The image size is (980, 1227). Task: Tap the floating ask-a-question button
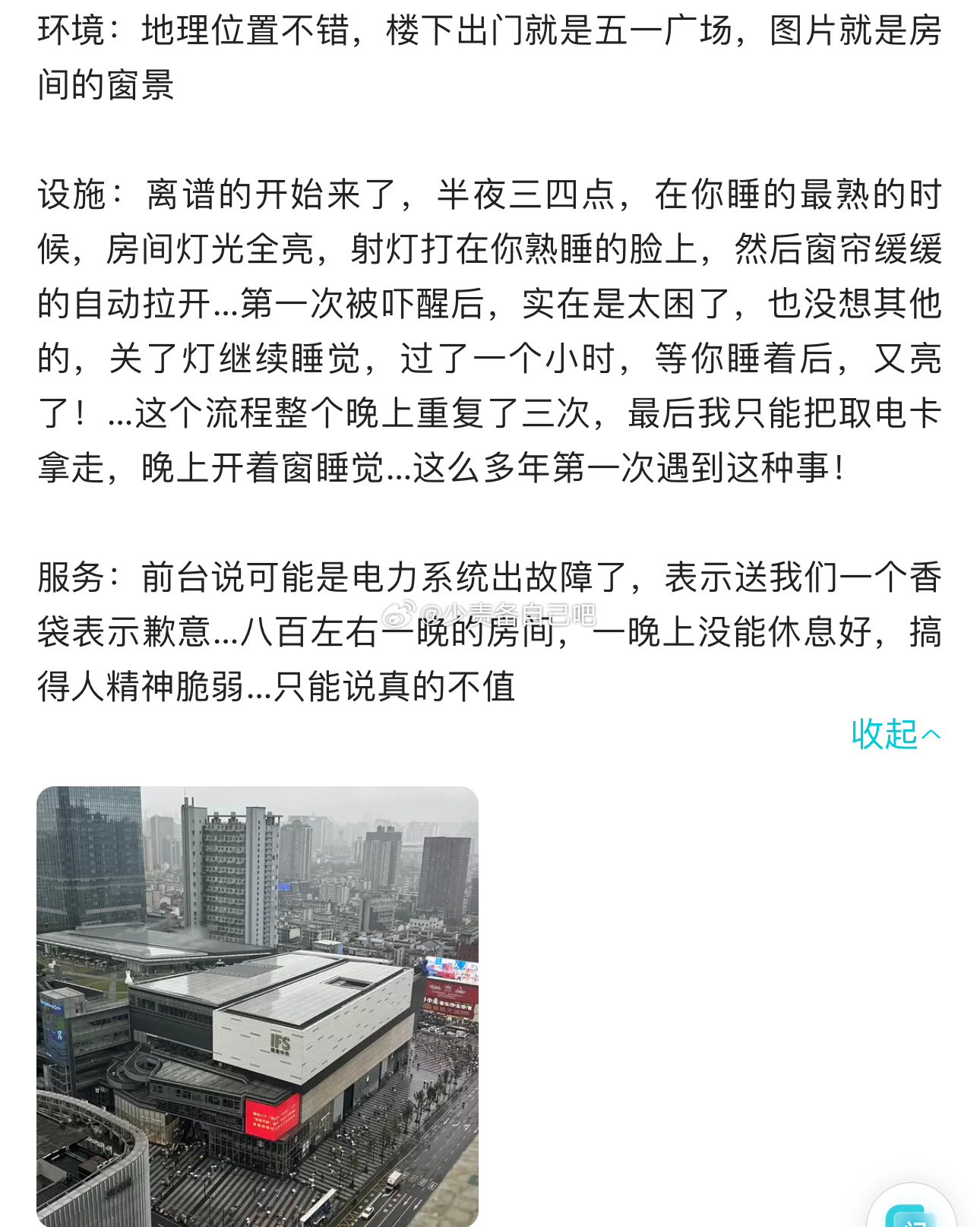tap(910, 1211)
